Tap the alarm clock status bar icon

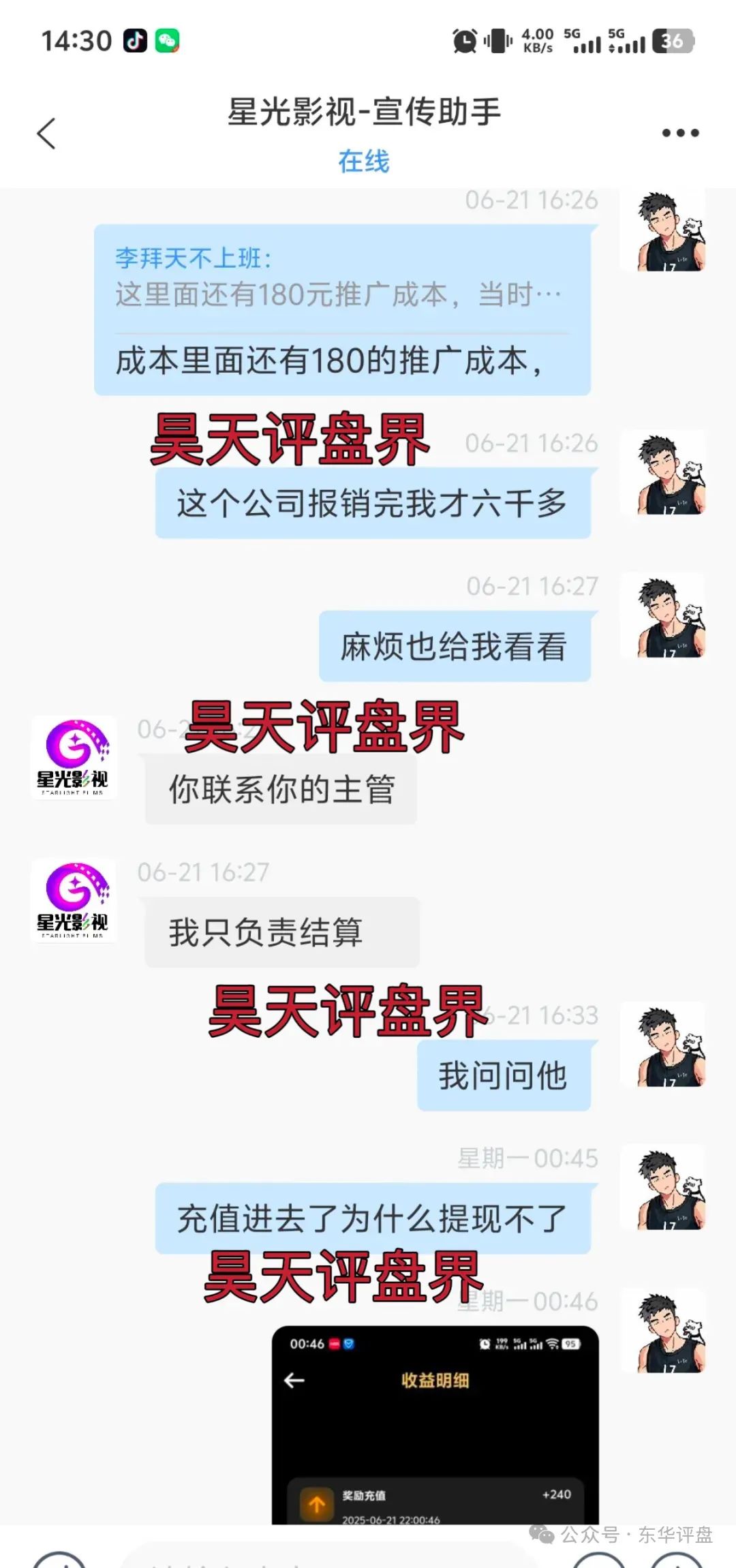point(464,41)
